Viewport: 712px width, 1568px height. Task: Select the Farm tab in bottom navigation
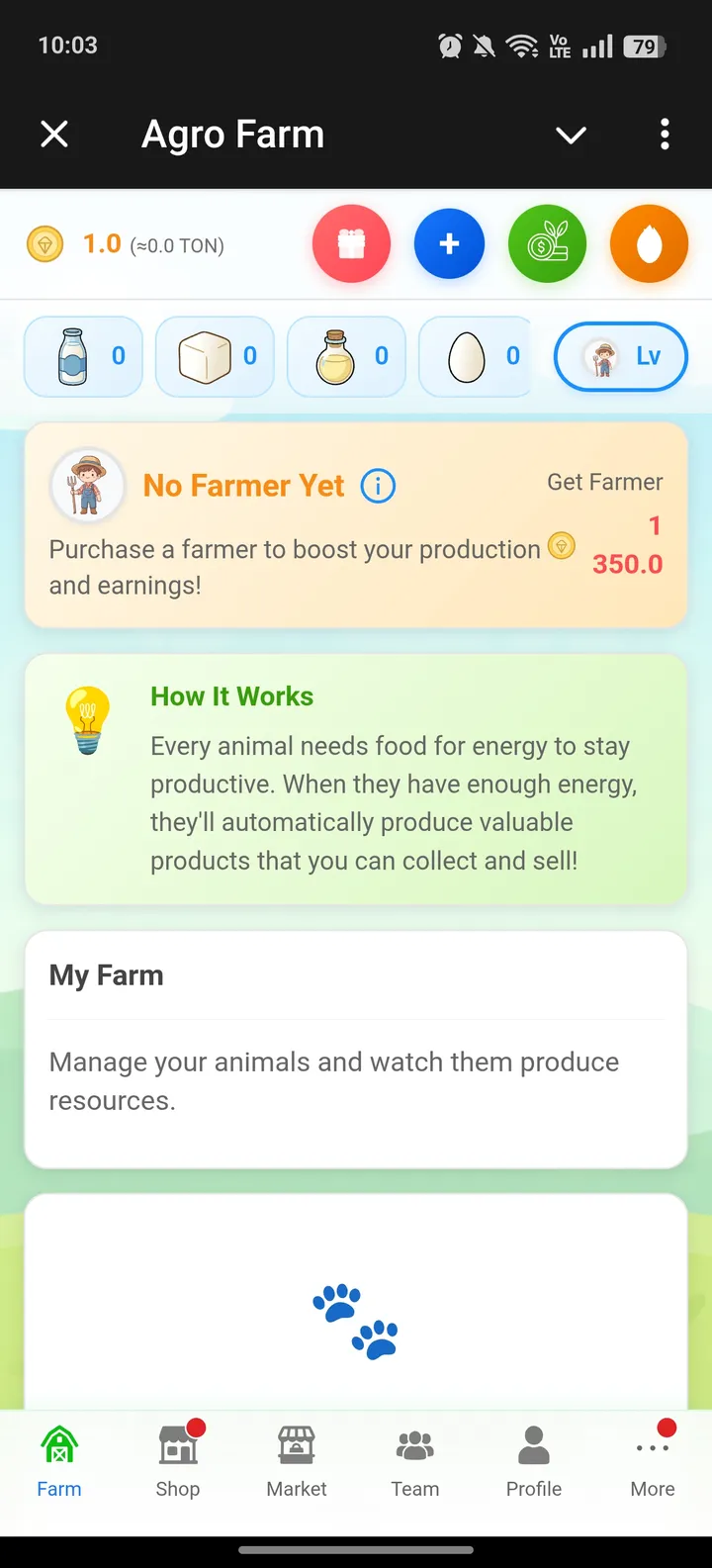[x=59, y=1460]
